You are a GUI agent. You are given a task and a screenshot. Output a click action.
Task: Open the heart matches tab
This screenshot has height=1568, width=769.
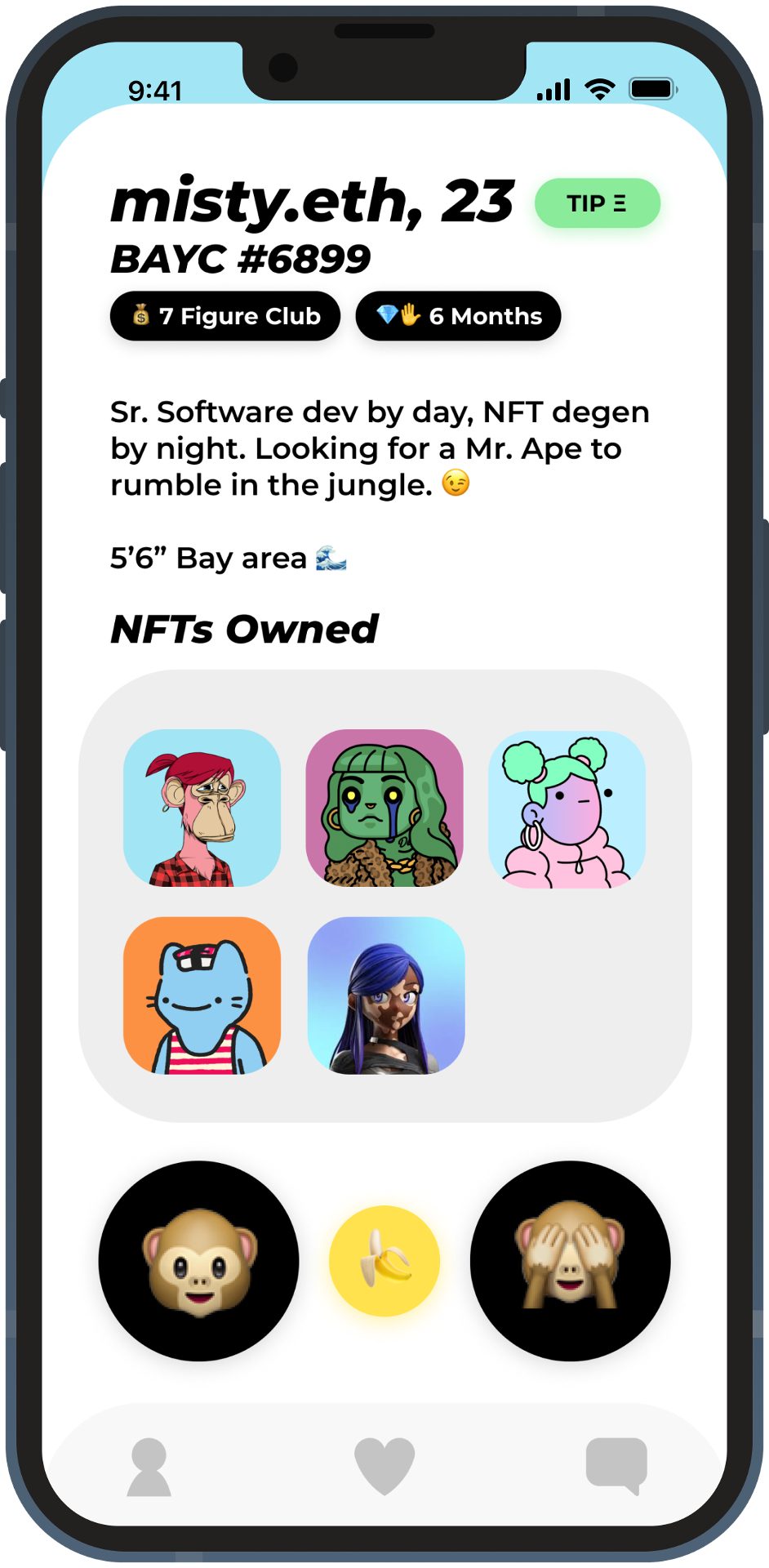click(384, 1468)
